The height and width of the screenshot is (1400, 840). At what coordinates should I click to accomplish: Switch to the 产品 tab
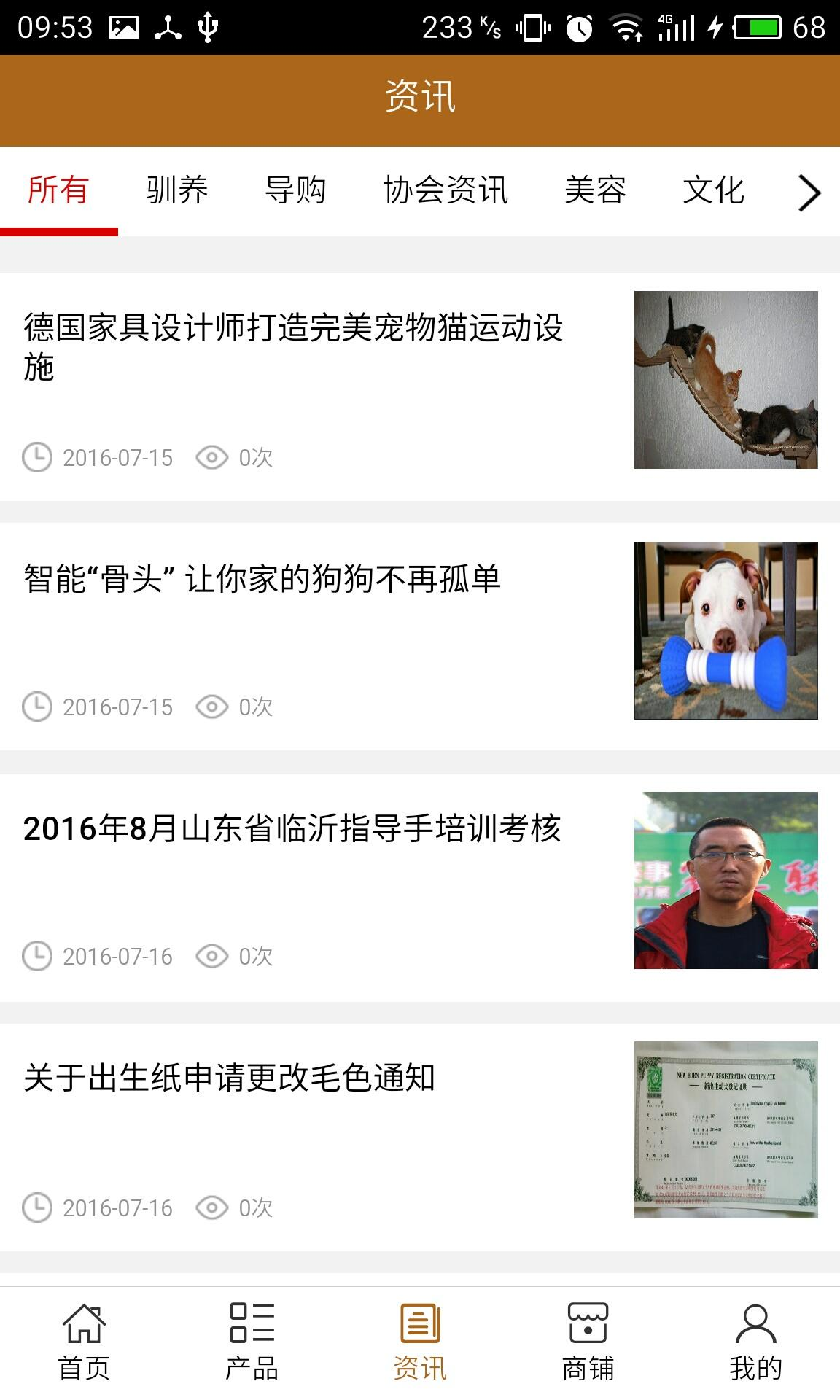click(252, 1342)
